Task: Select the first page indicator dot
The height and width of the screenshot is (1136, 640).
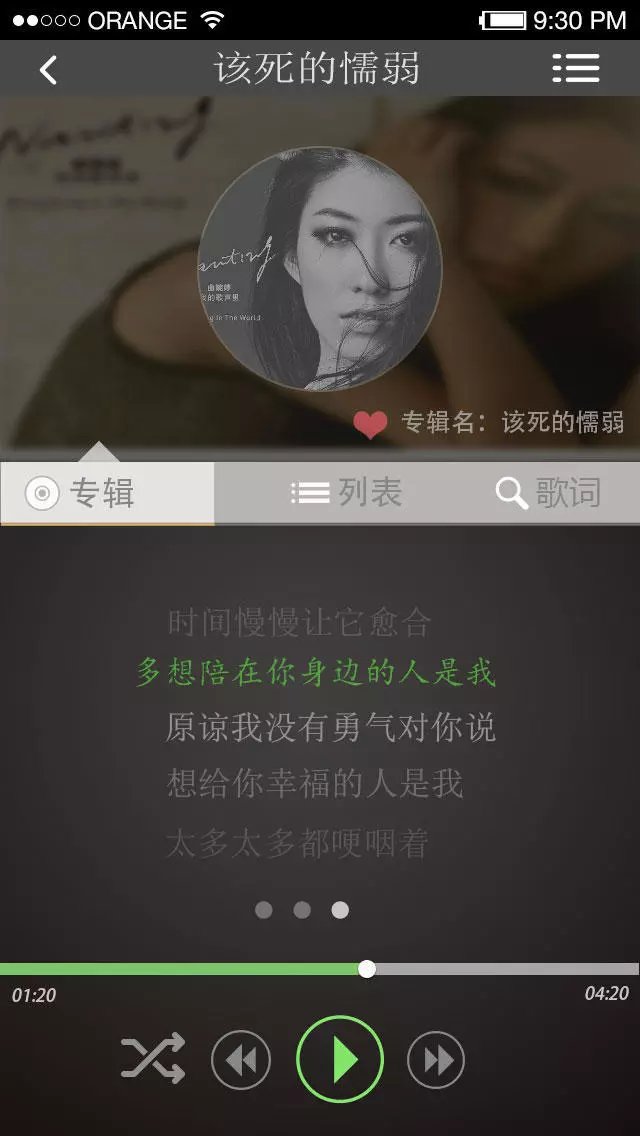Action: [x=264, y=910]
